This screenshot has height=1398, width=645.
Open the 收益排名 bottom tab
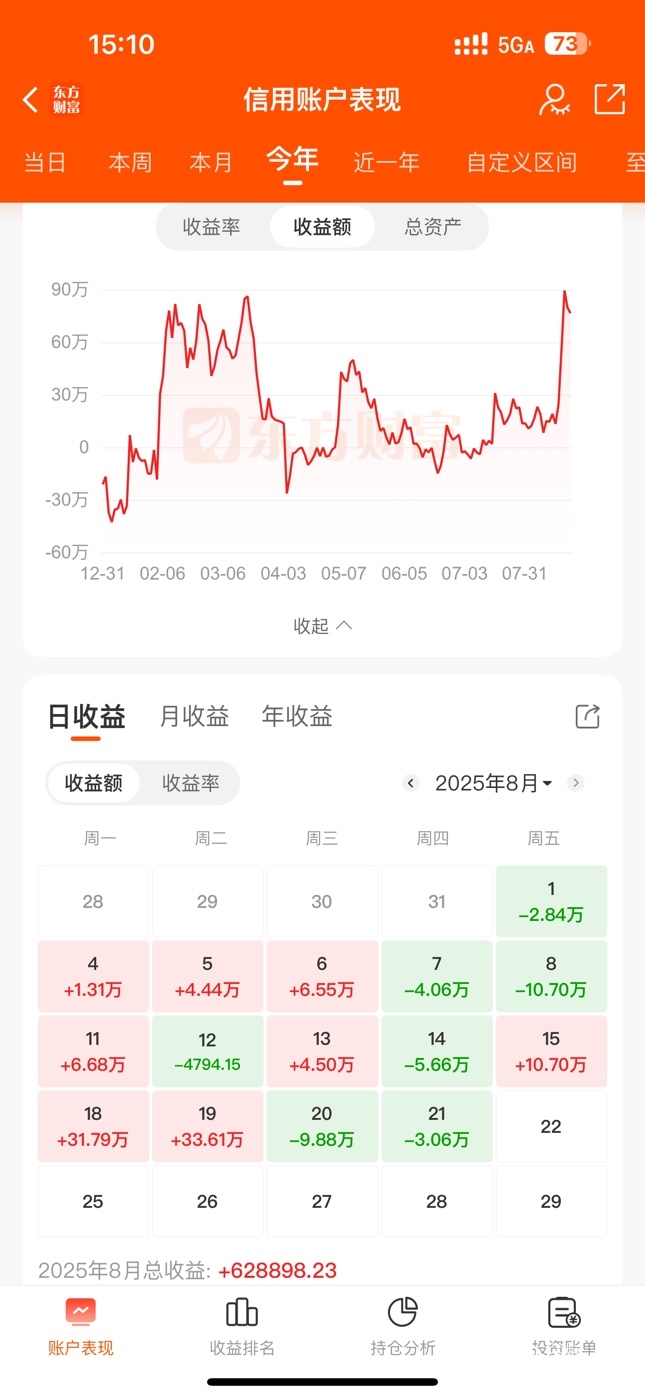click(242, 1326)
